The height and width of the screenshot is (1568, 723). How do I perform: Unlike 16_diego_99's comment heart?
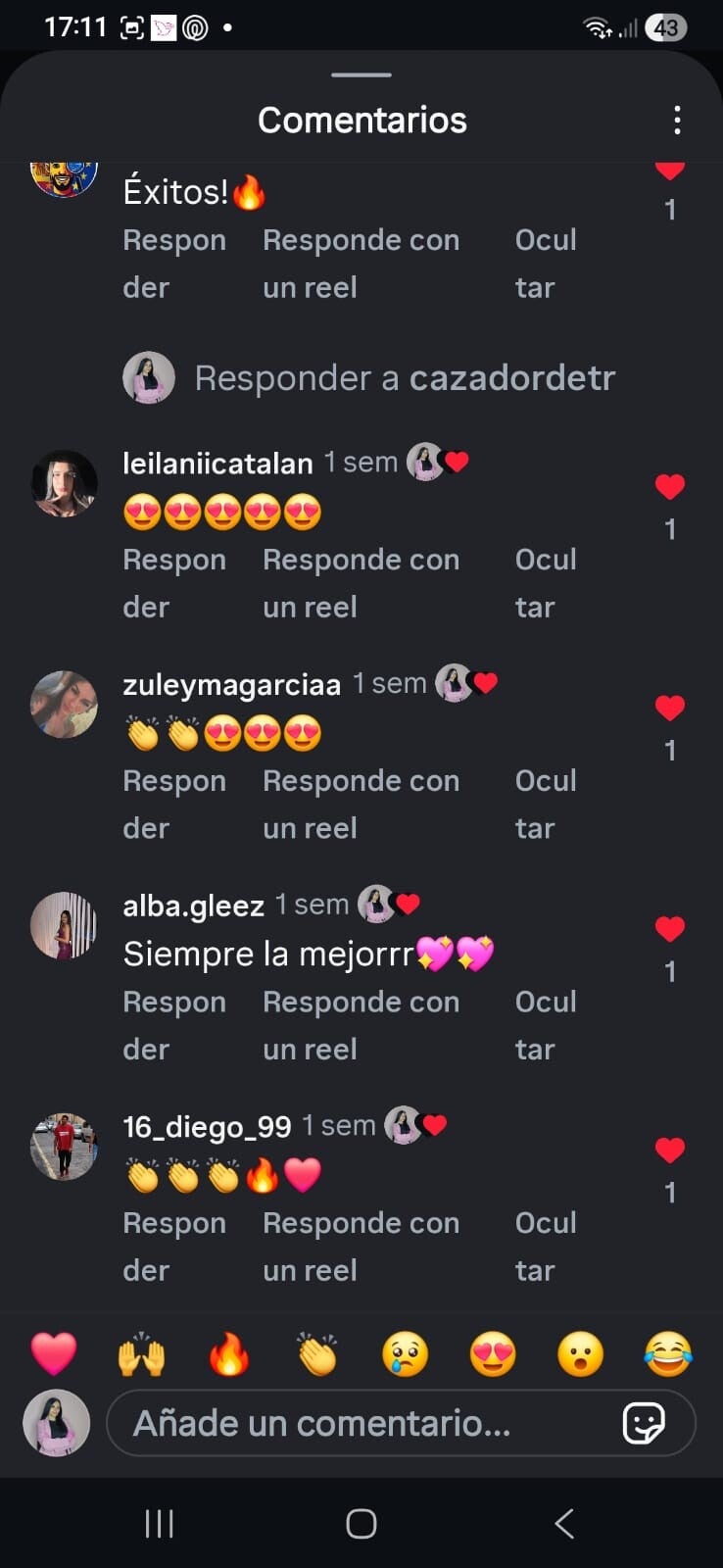click(x=670, y=1151)
